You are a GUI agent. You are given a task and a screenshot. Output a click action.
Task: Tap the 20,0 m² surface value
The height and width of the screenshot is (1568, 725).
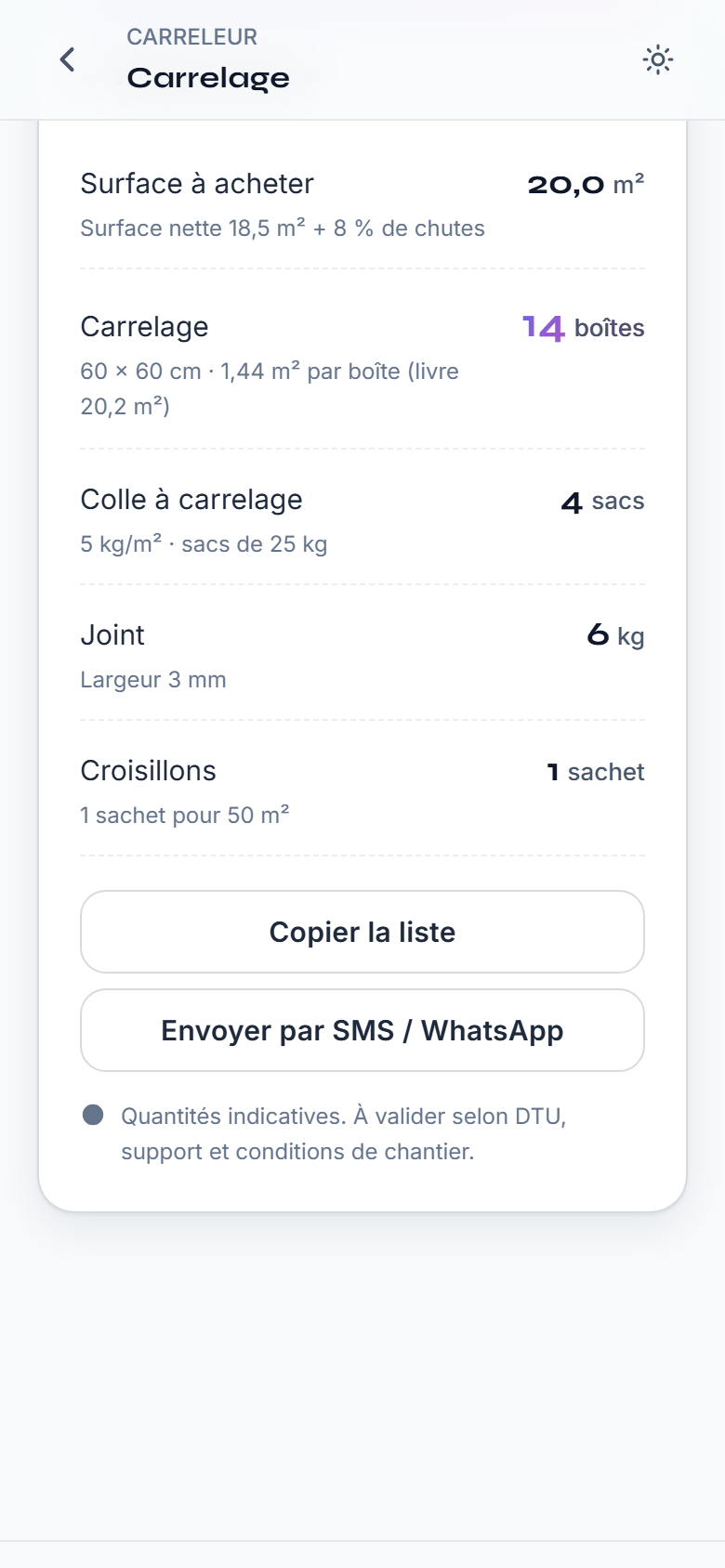tap(585, 184)
